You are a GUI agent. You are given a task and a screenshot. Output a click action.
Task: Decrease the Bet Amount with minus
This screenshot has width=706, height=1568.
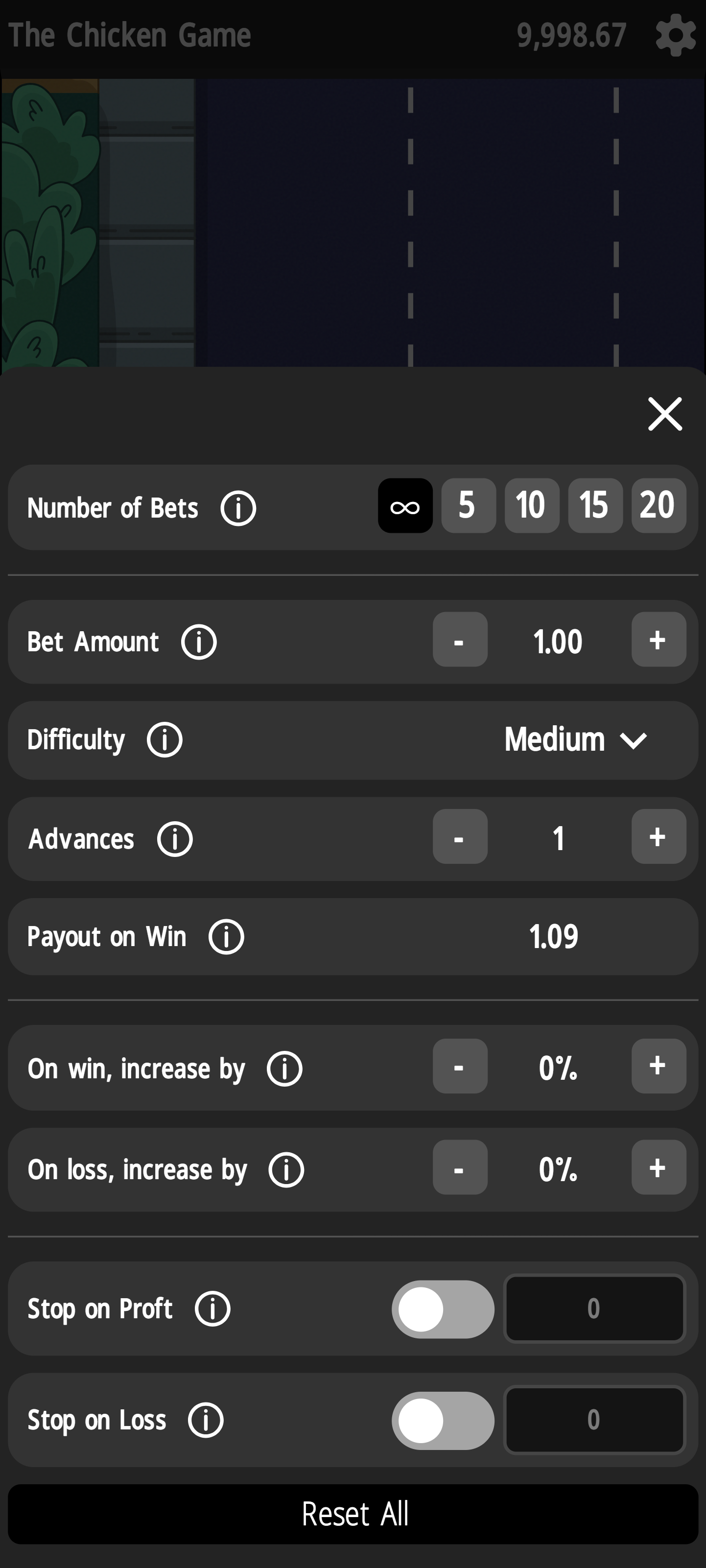coord(460,640)
